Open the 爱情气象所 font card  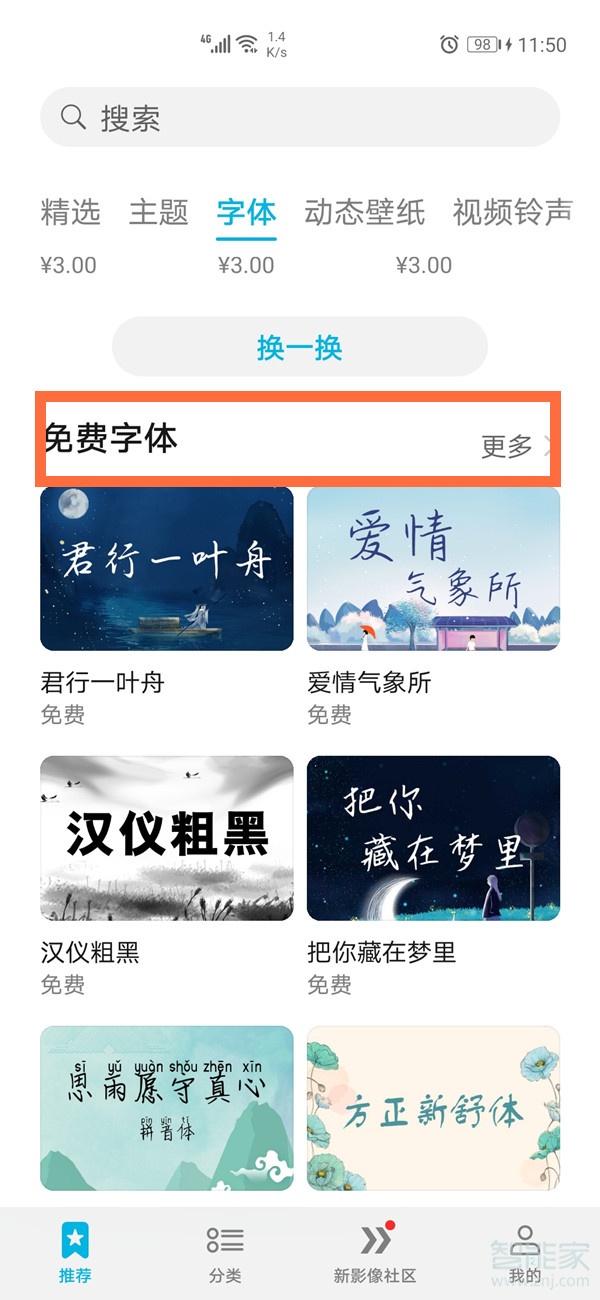pos(433,568)
